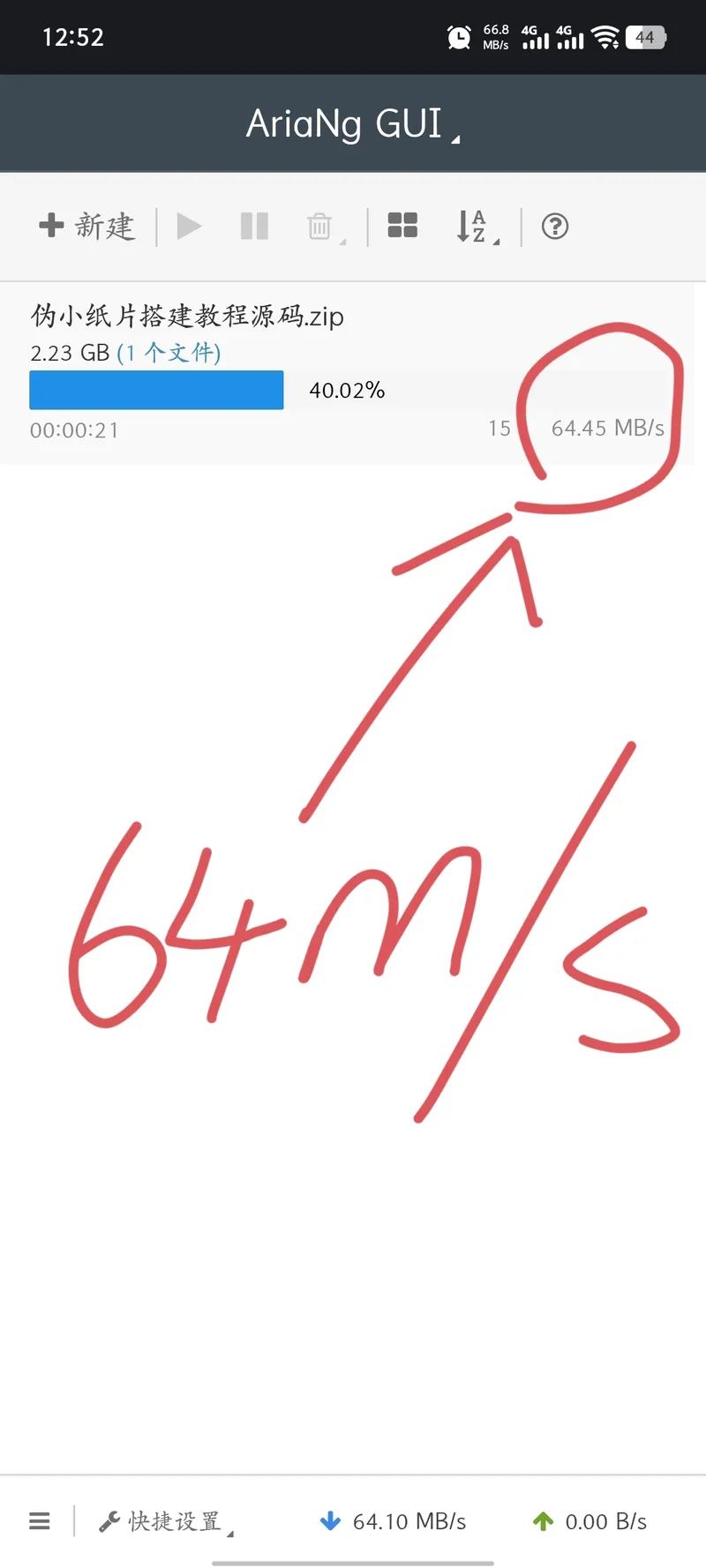Tap the 0.00 B/s upload speed indicator
The image size is (706, 1568).
(x=590, y=1521)
